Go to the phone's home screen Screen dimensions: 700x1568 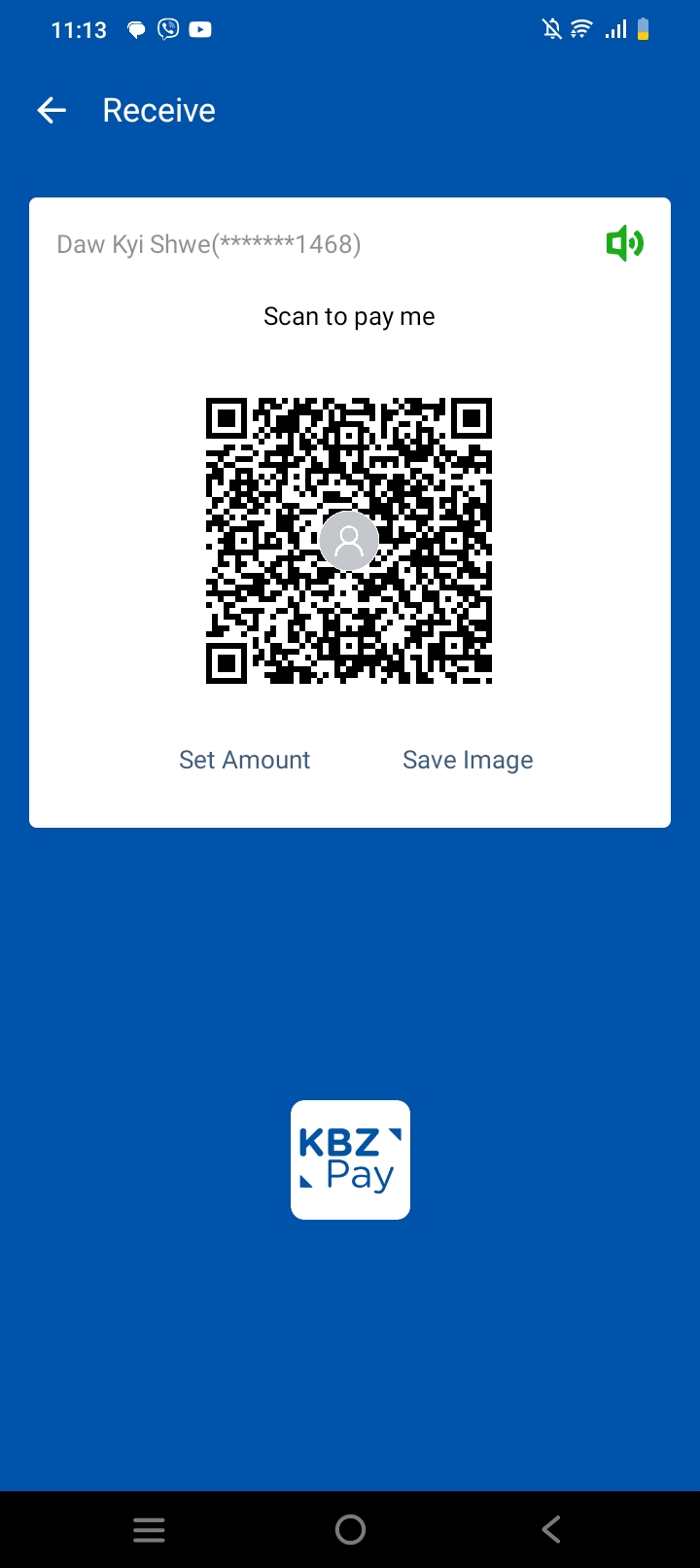[x=350, y=1530]
